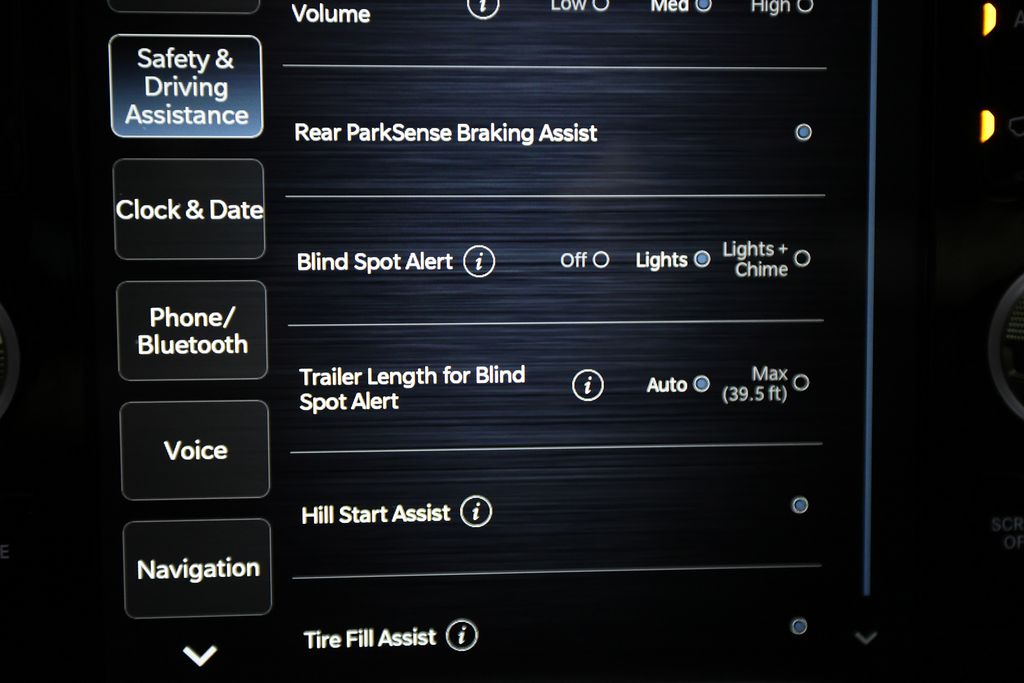
Task: Select Max (39.5 ft) trailer length
Action: point(801,382)
